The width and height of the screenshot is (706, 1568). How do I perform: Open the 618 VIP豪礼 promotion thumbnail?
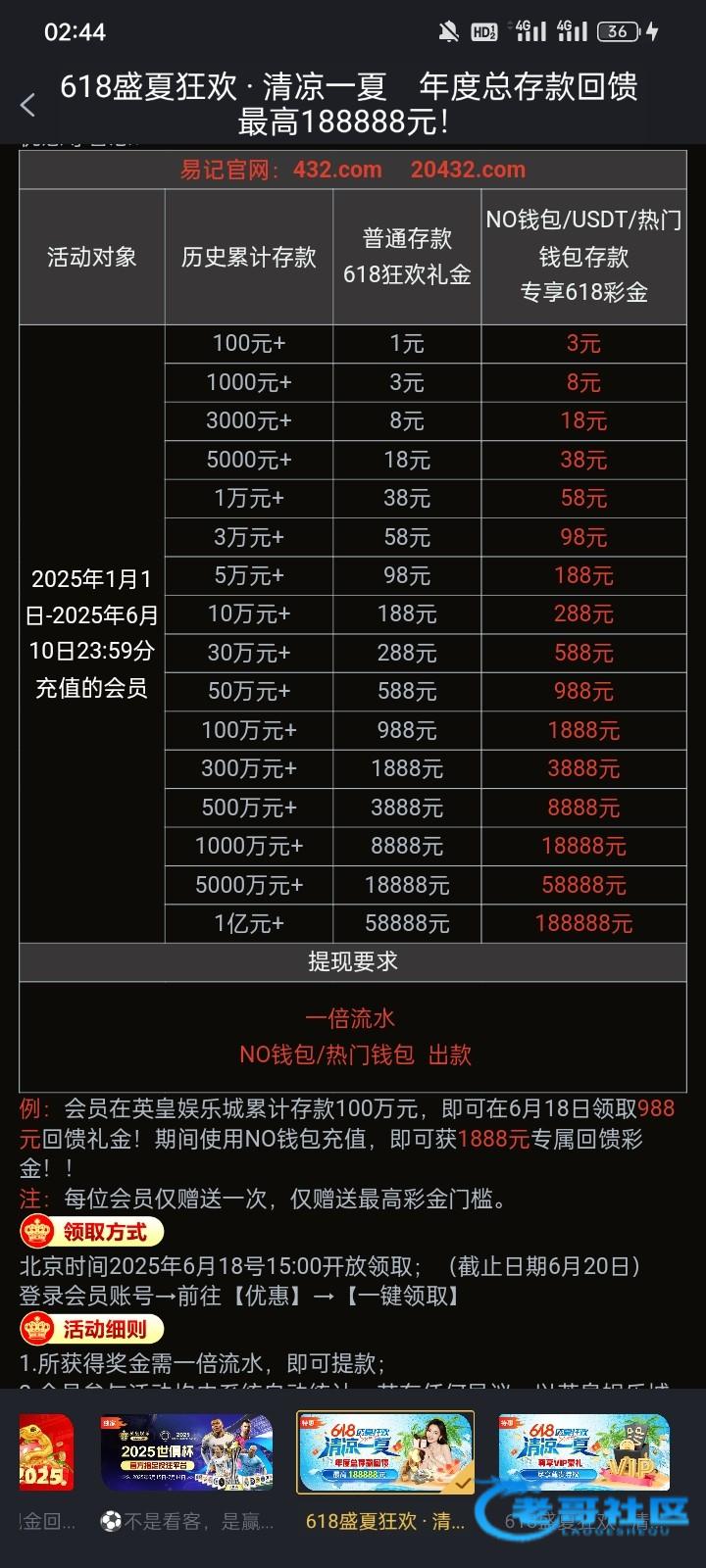point(583,1452)
